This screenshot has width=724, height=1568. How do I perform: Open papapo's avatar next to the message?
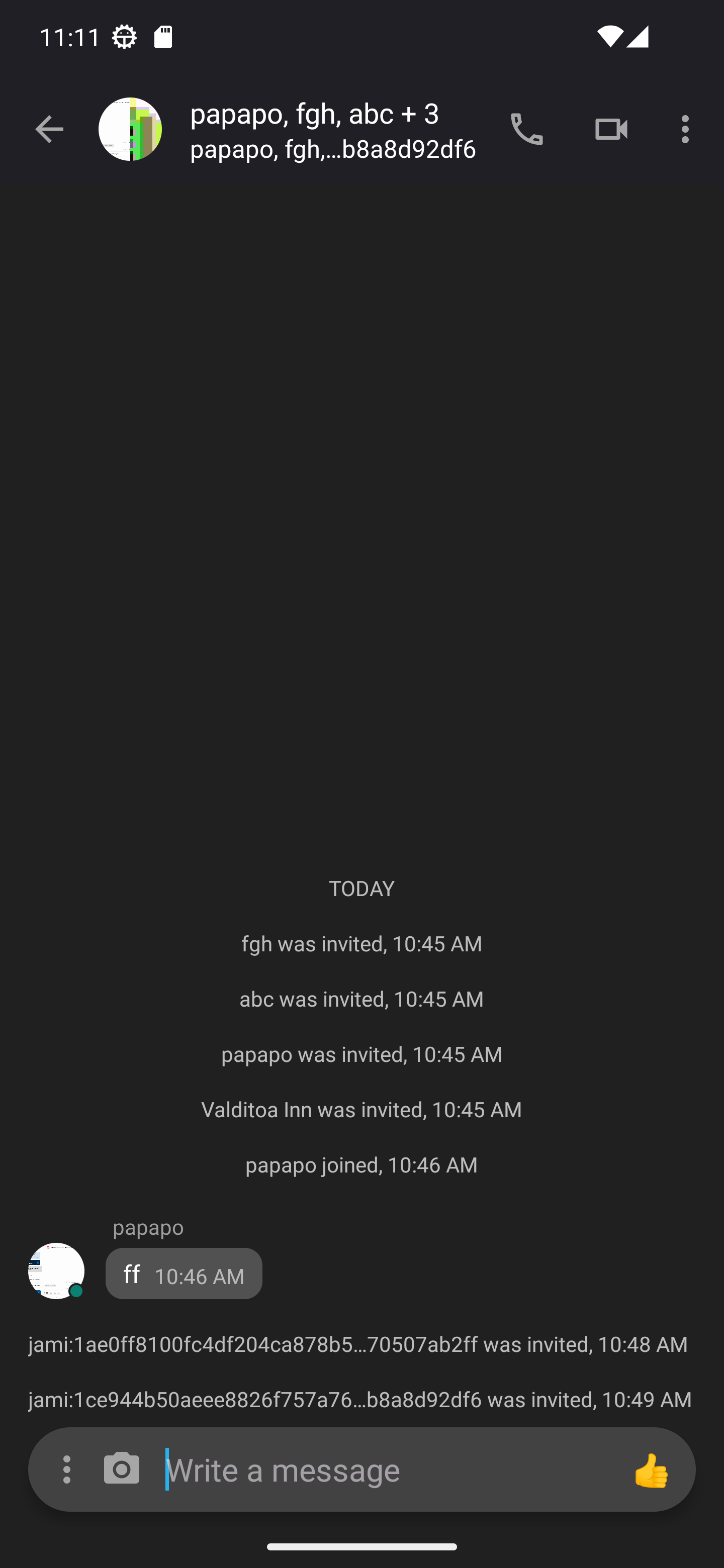pos(56,1271)
